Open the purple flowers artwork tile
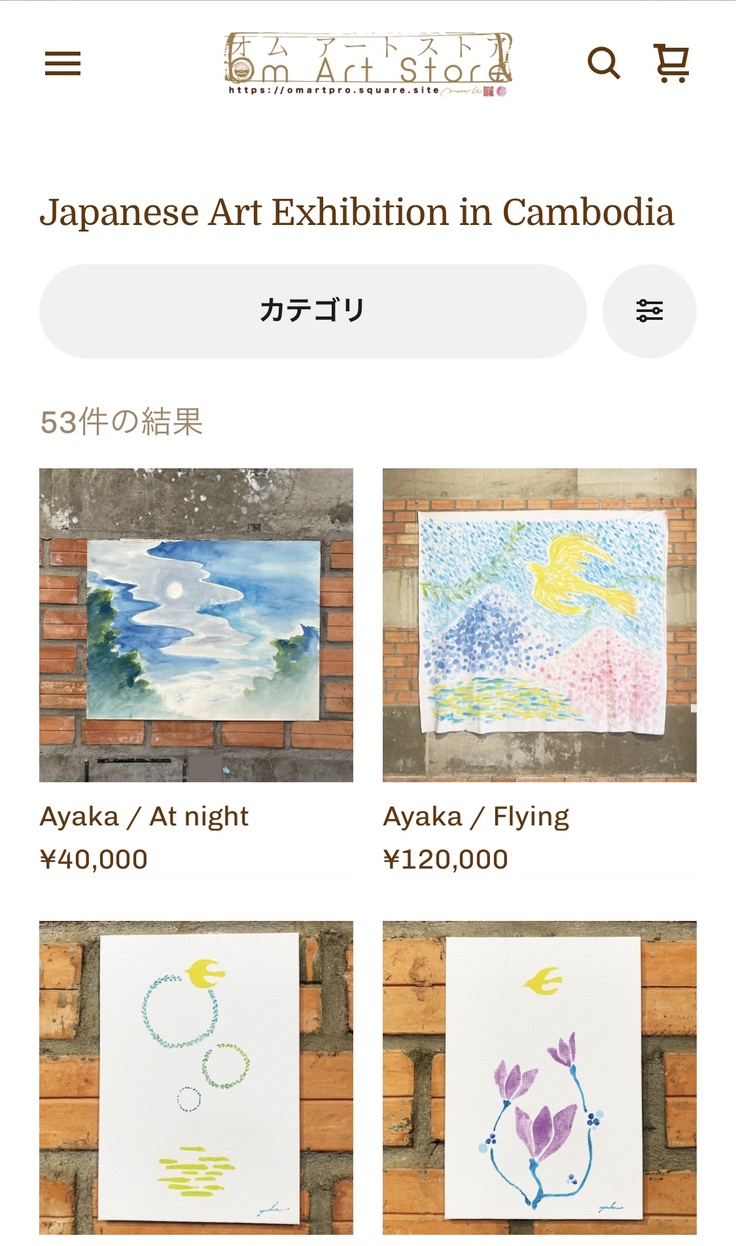This screenshot has height=1246, width=736. pyautogui.click(x=539, y=1077)
